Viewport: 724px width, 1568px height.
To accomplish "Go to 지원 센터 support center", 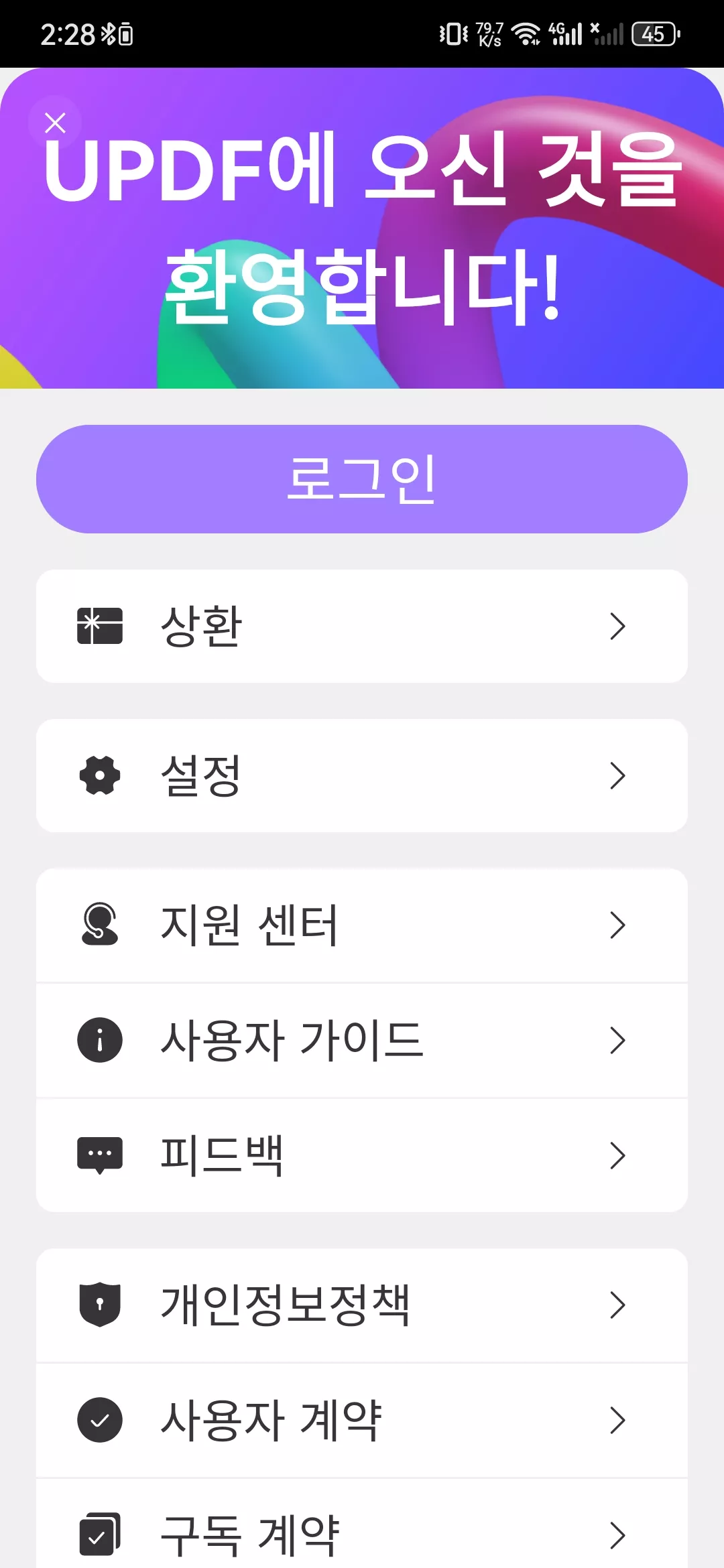I will click(x=362, y=925).
